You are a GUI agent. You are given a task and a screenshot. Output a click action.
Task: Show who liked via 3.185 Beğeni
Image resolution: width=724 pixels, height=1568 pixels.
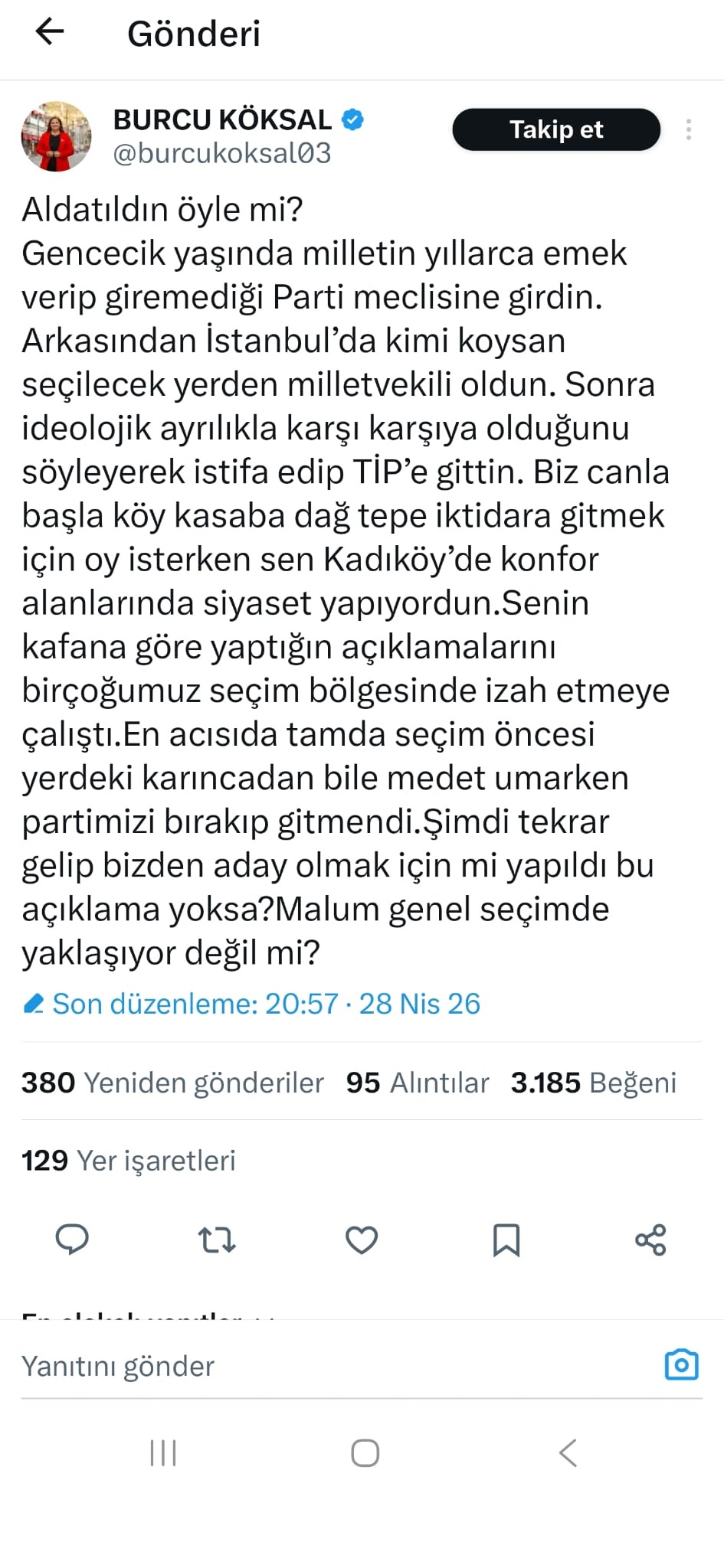pos(593,1083)
